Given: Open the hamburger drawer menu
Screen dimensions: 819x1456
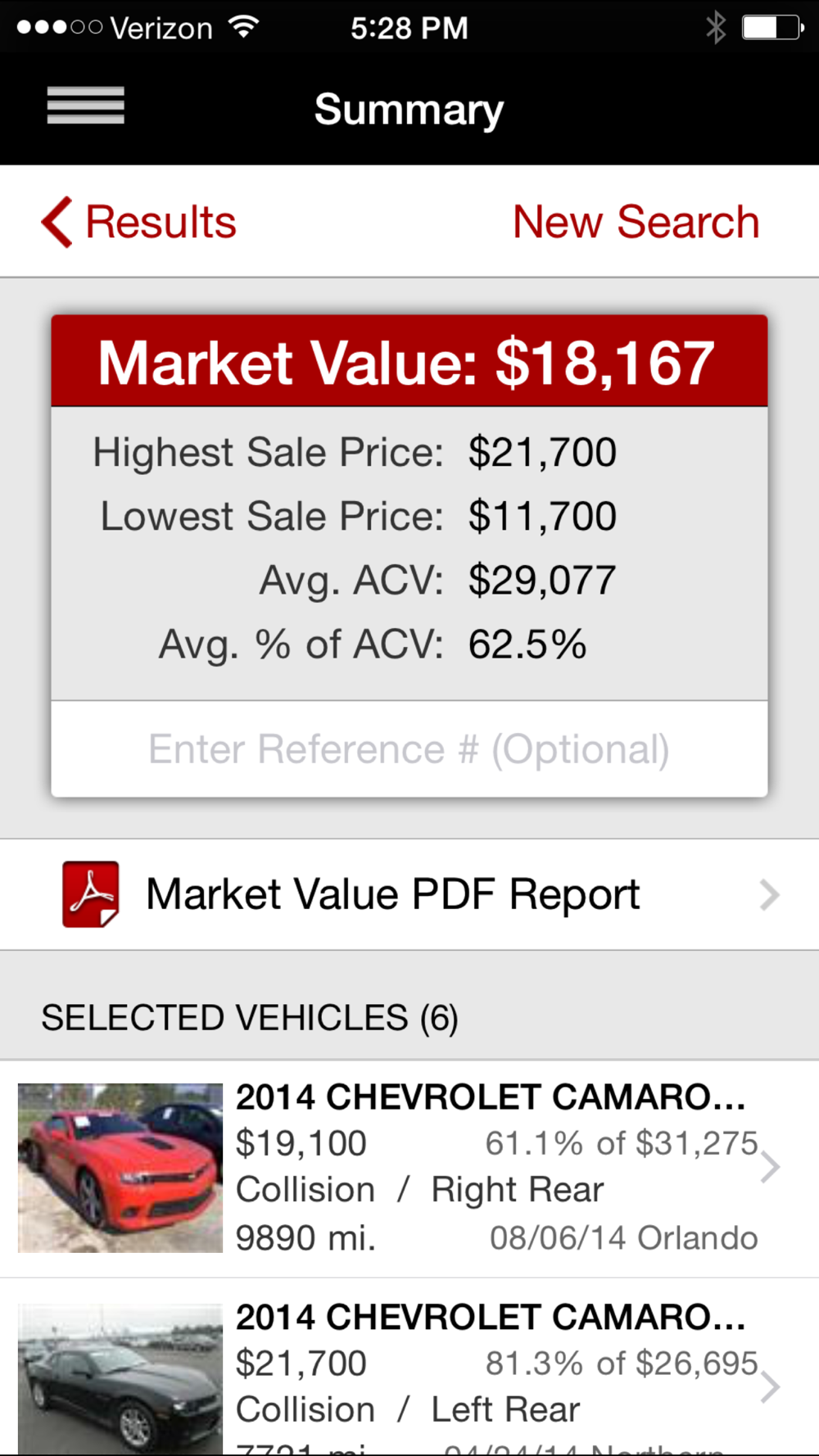Looking at the screenshot, I should pyautogui.click(x=85, y=106).
